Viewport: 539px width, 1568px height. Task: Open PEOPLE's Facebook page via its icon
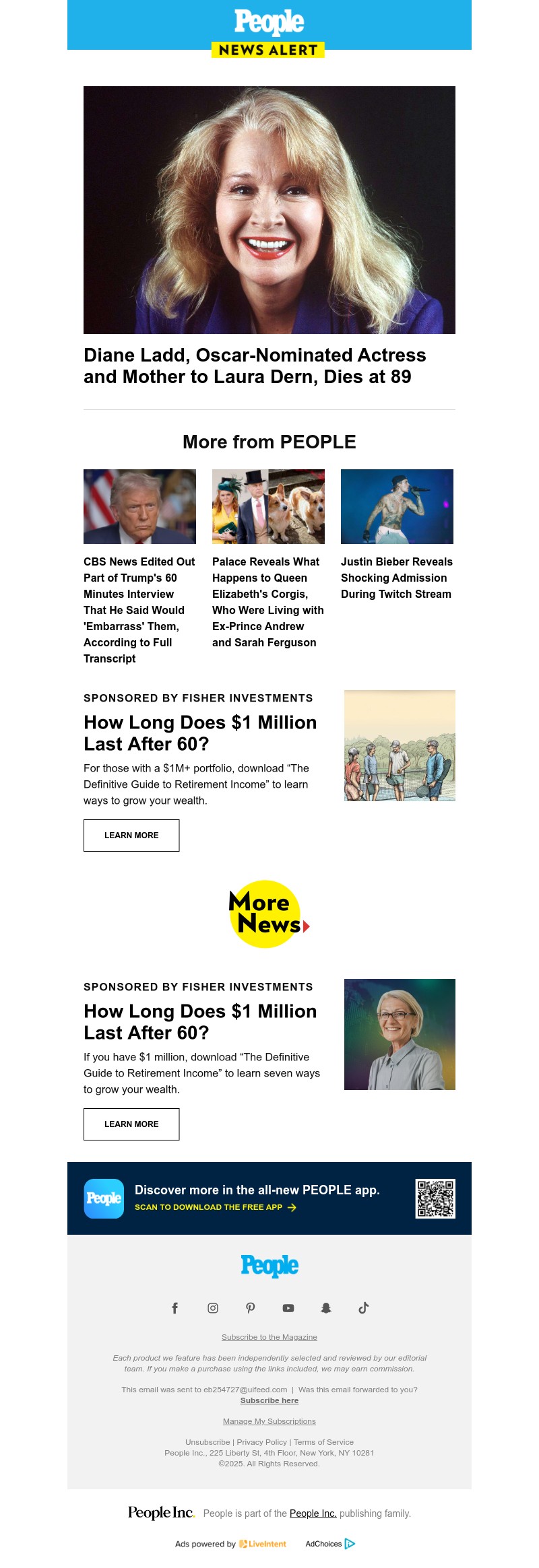point(175,1308)
